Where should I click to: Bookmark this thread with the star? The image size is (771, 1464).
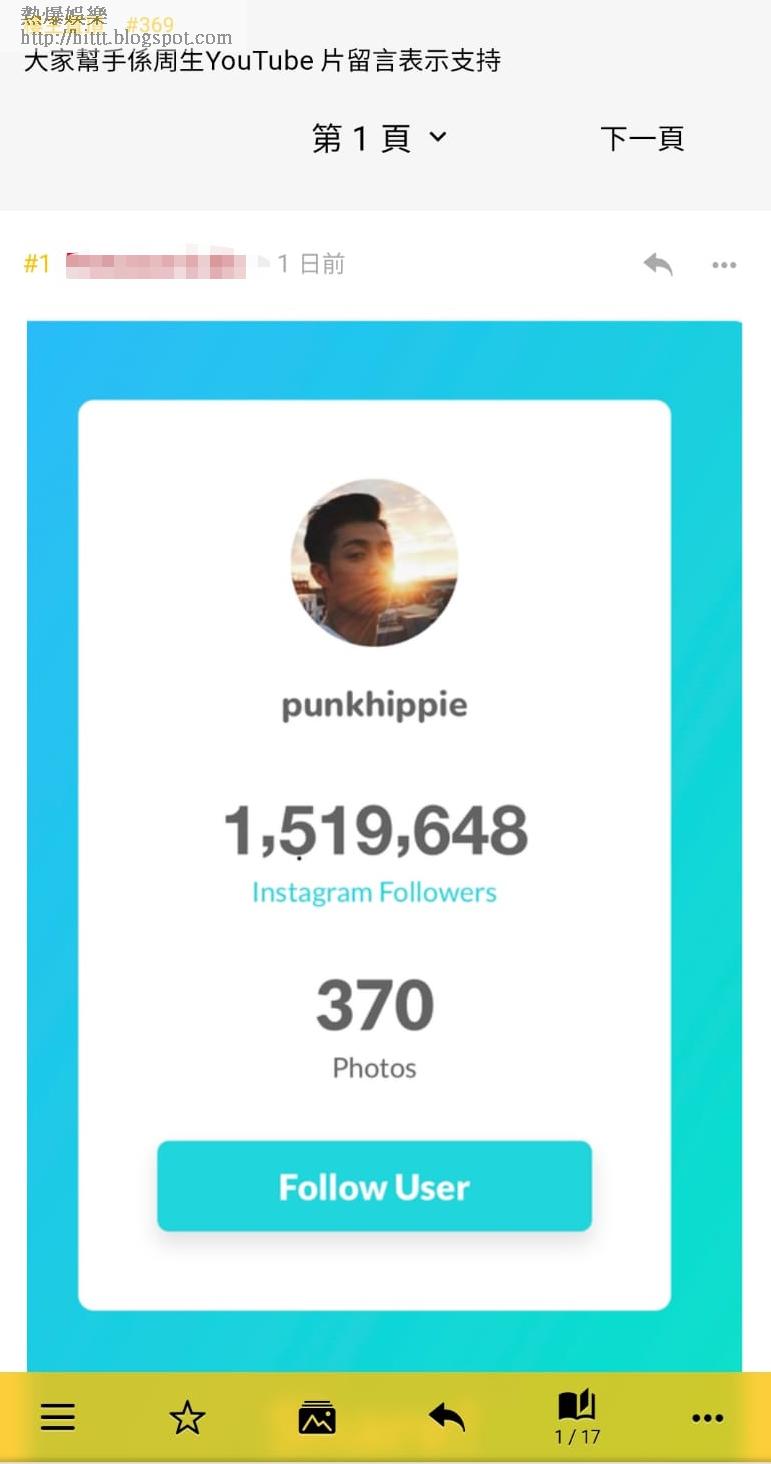pyautogui.click(x=187, y=1417)
